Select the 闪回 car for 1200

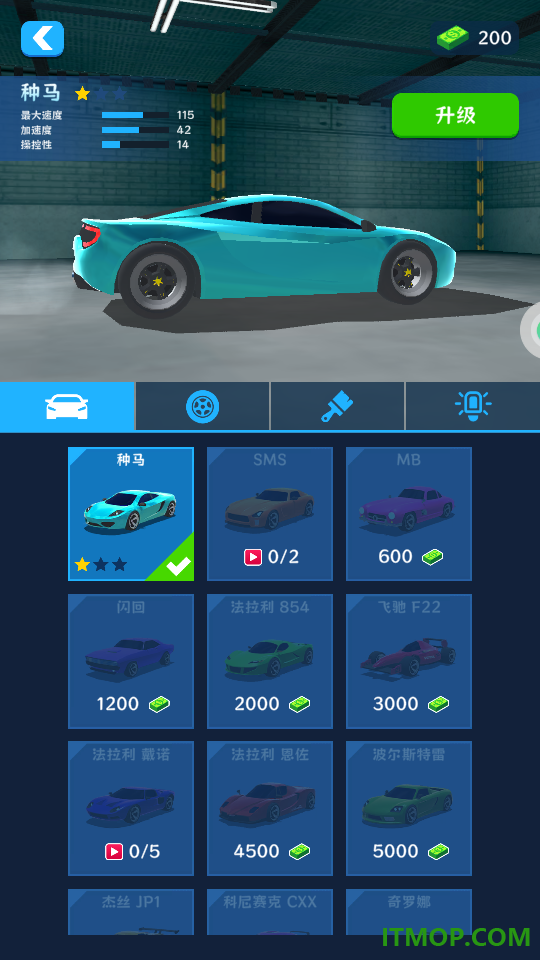click(131, 661)
